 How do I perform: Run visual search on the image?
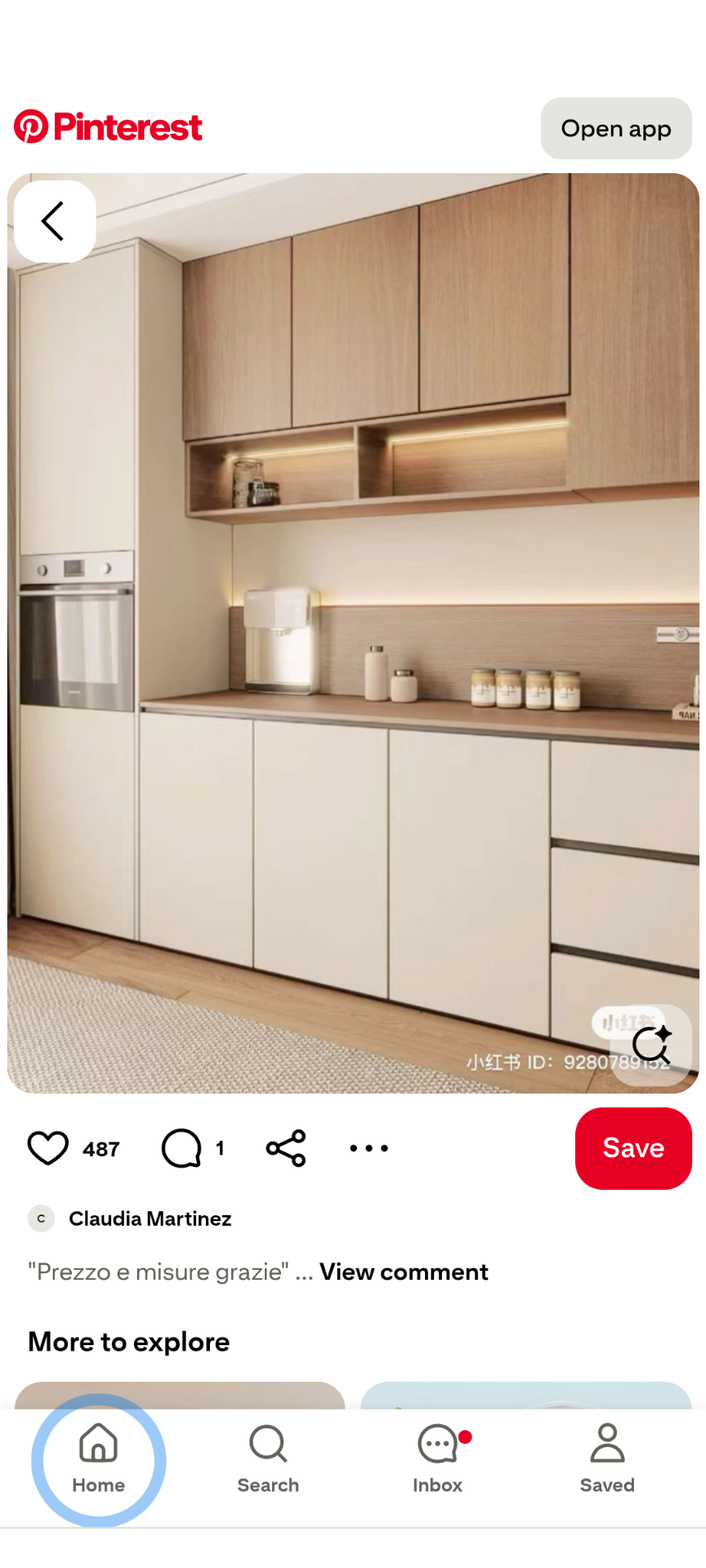pos(651,1045)
